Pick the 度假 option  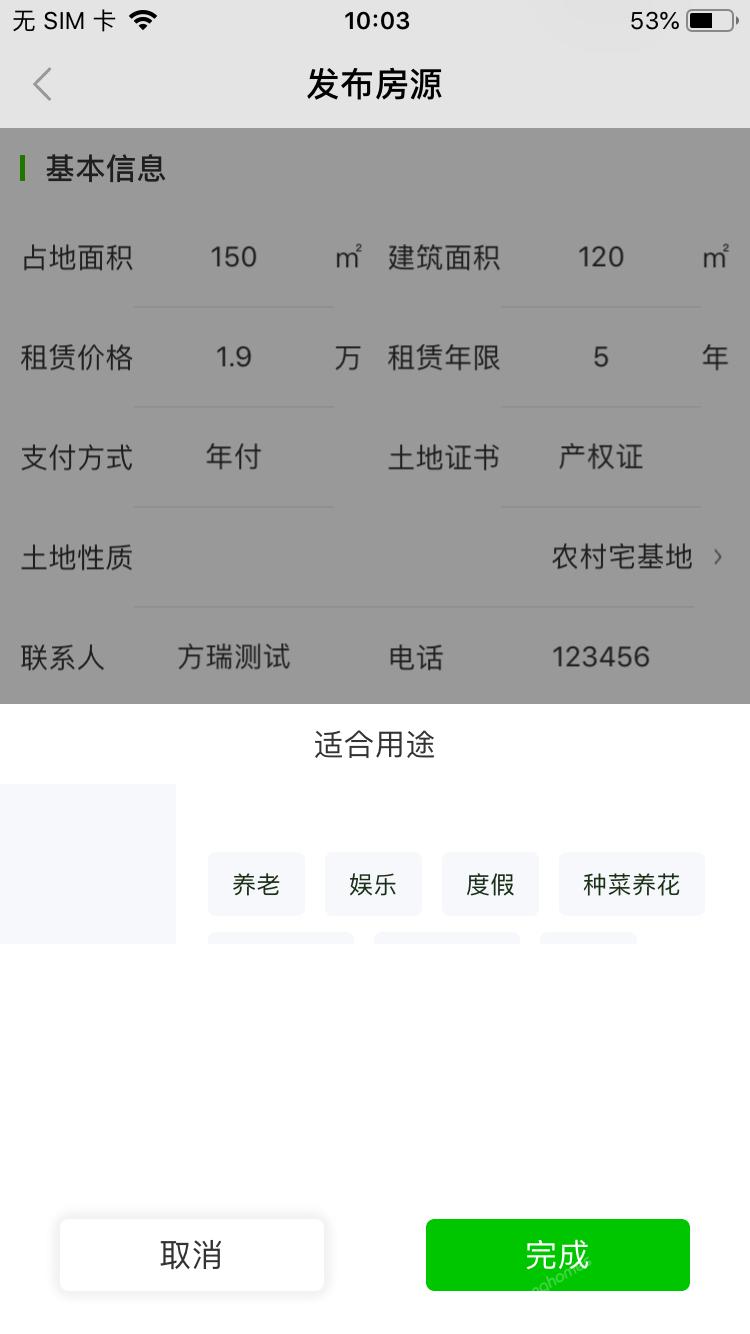point(490,884)
